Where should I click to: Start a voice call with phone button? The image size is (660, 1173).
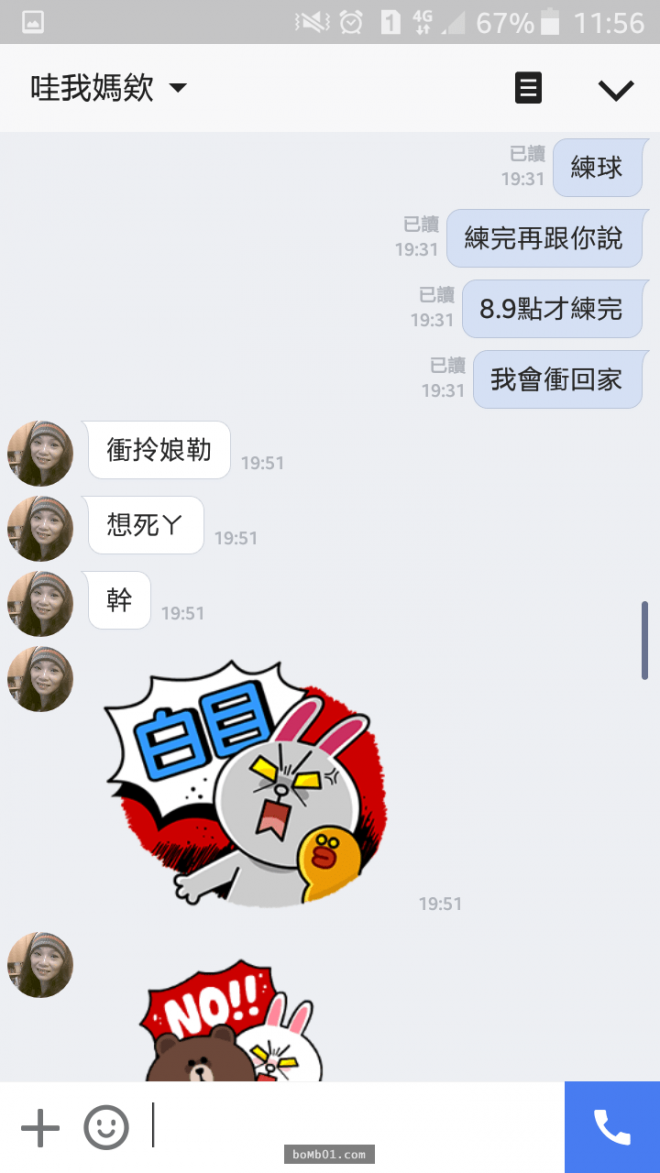point(612,1127)
